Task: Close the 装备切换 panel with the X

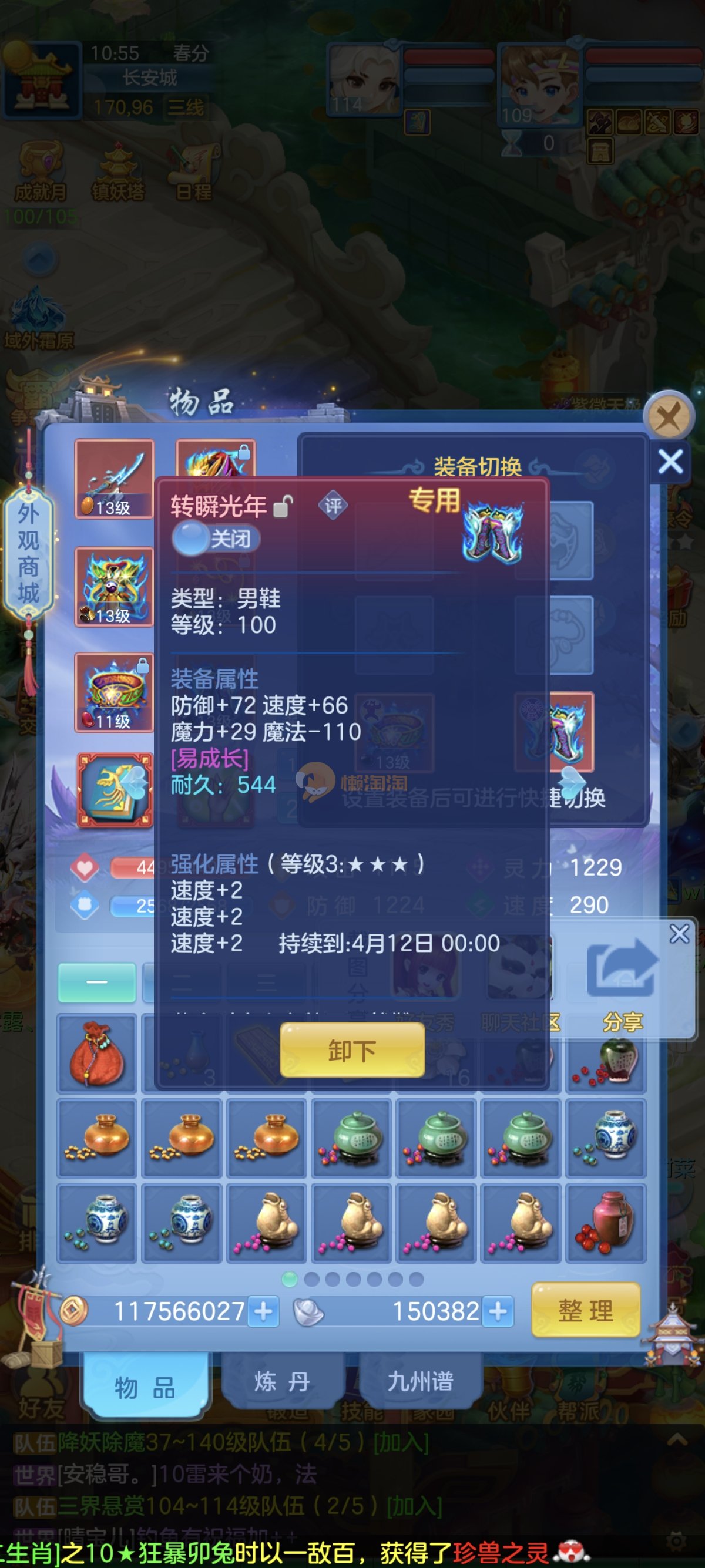Action: 670,462
